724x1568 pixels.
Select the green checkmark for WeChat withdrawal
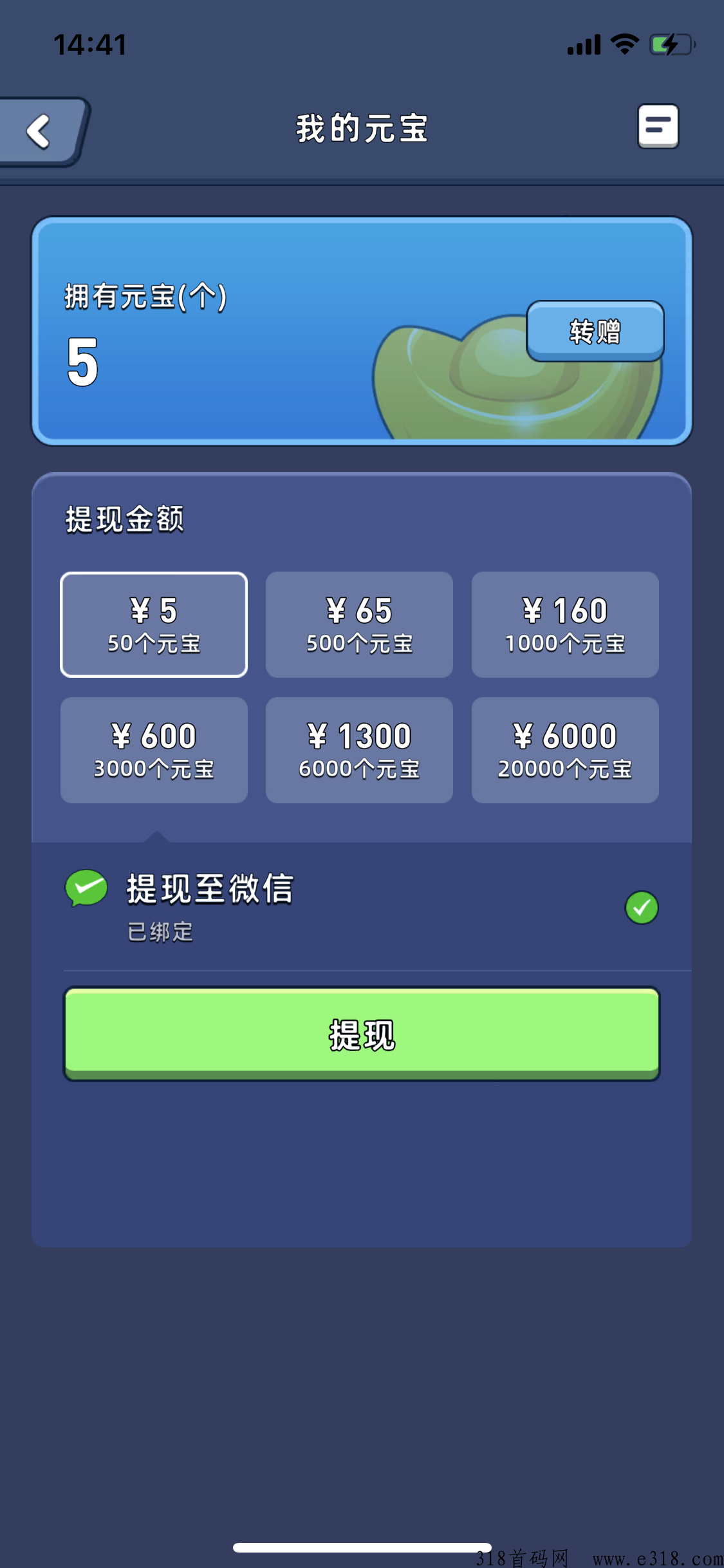coord(641,908)
